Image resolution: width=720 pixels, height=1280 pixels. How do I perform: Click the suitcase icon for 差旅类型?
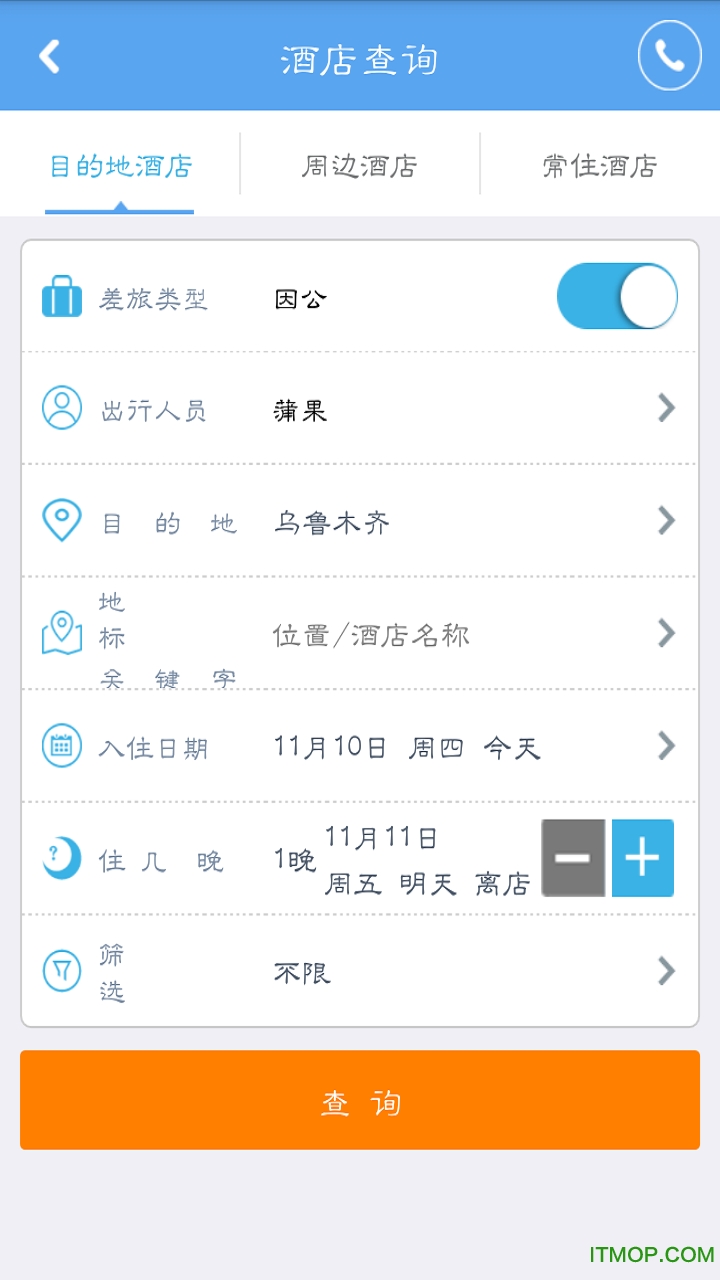(61, 295)
